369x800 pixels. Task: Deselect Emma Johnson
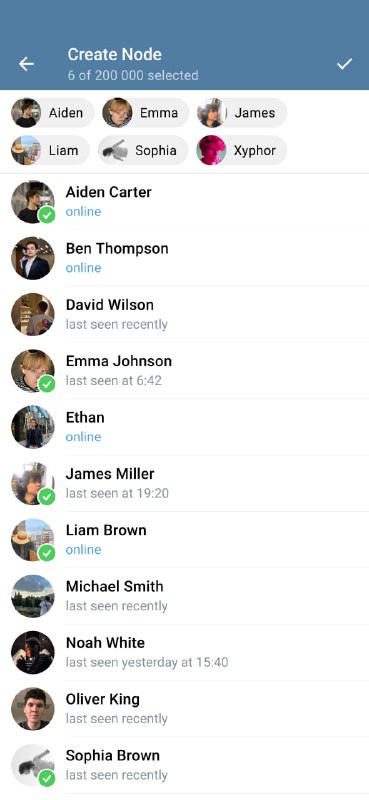coord(184,370)
